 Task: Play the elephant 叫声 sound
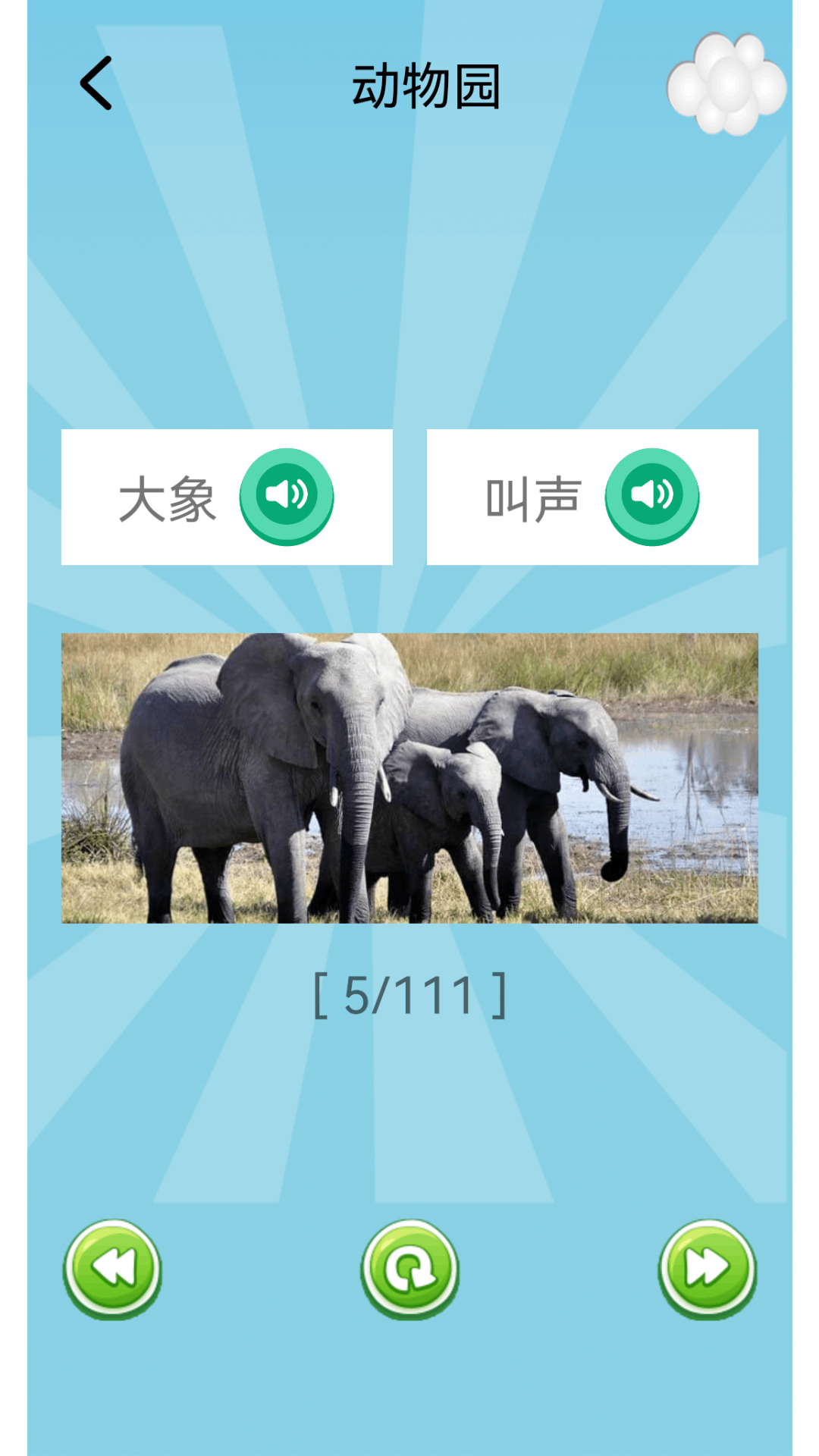pyautogui.click(x=651, y=496)
